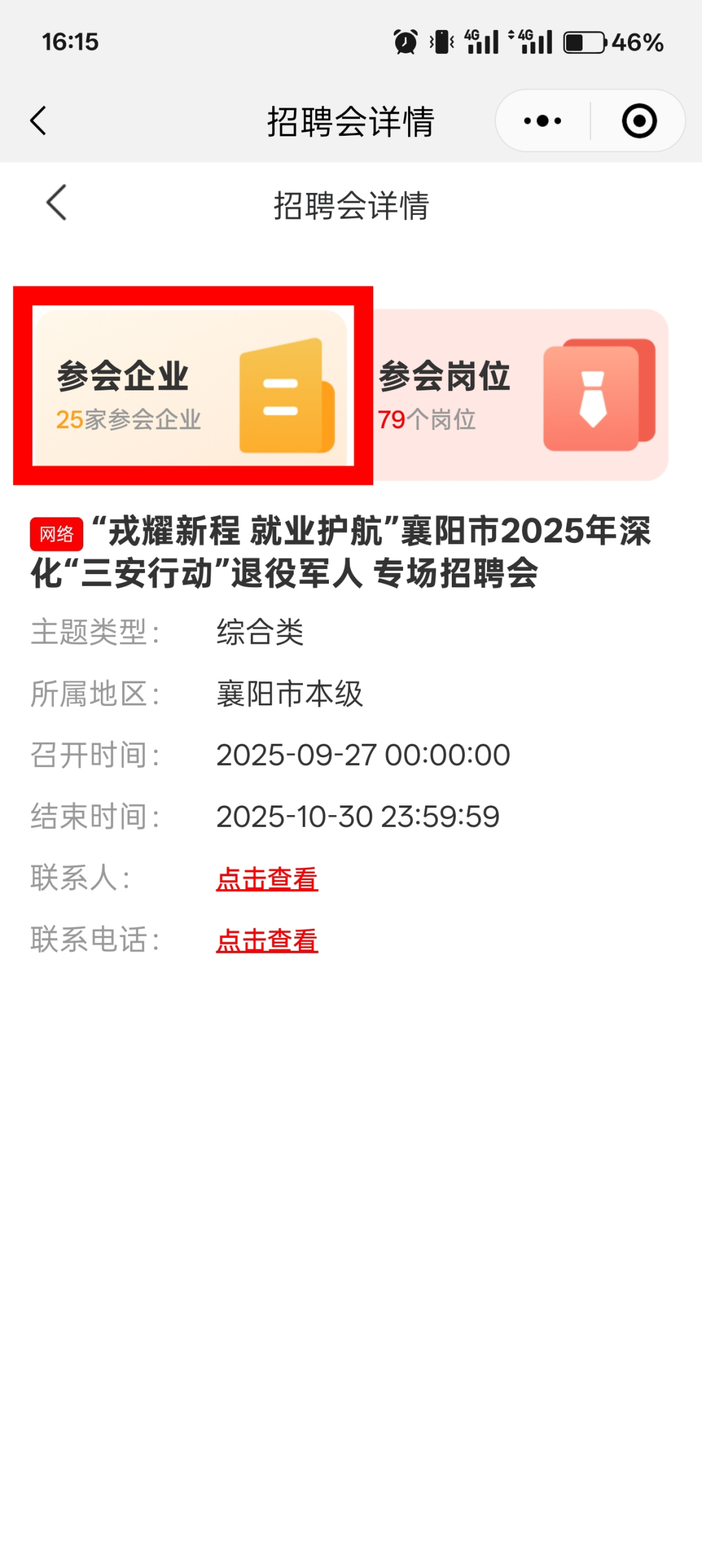This screenshot has width=702, height=1568.
Task: Reveal the contact phone via 点击查看
Action: coord(267,941)
